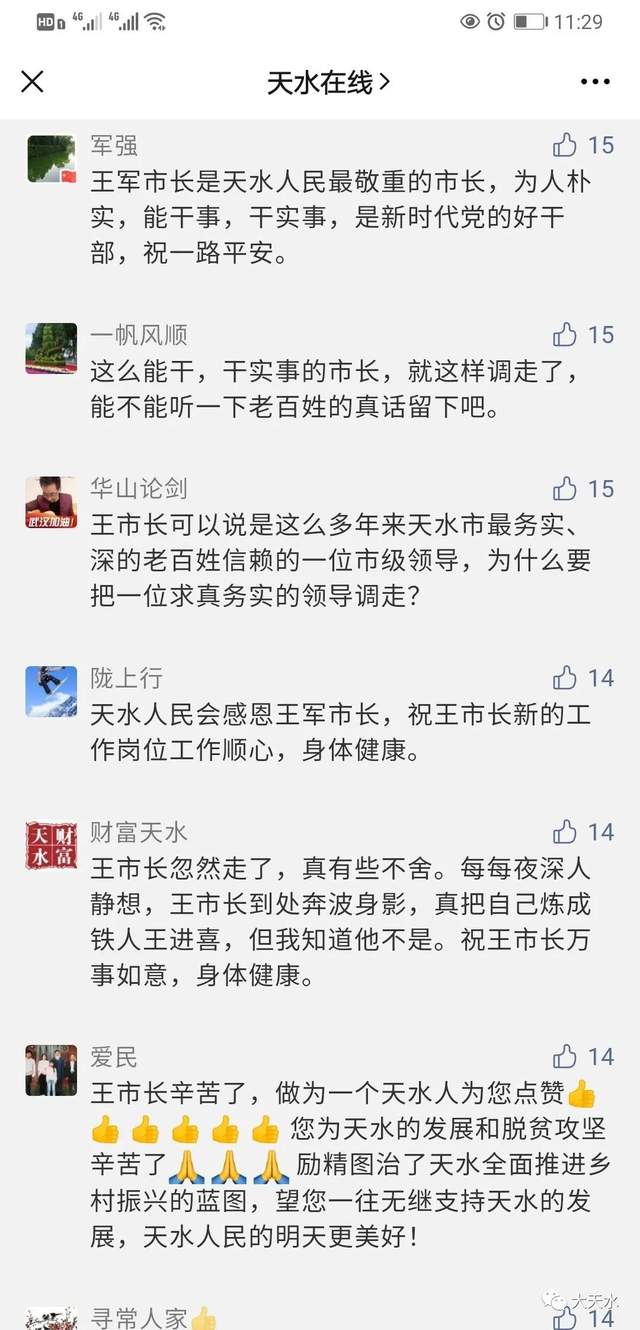Like the comment by 财富天水
640x1330 pixels.
coord(566,832)
